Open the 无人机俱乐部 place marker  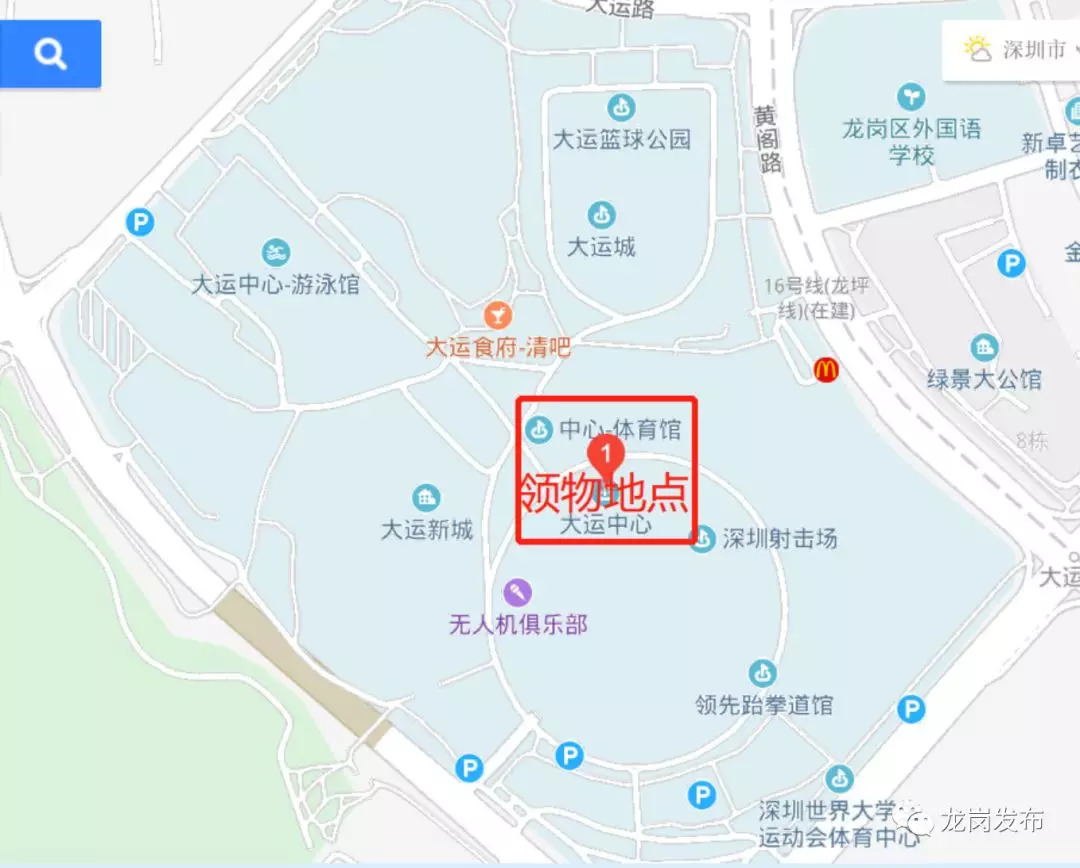pos(517,593)
